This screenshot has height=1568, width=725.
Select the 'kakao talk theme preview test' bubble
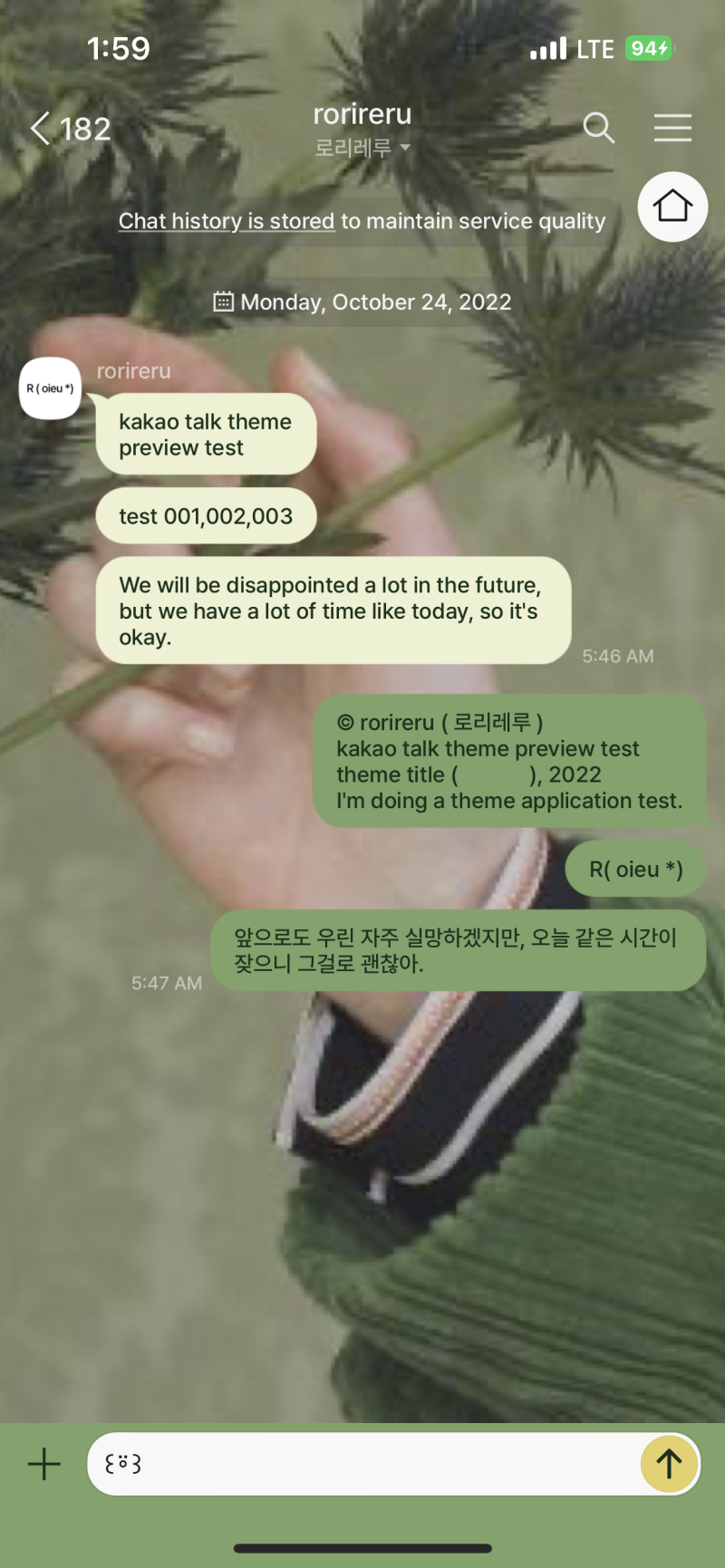point(205,433)
